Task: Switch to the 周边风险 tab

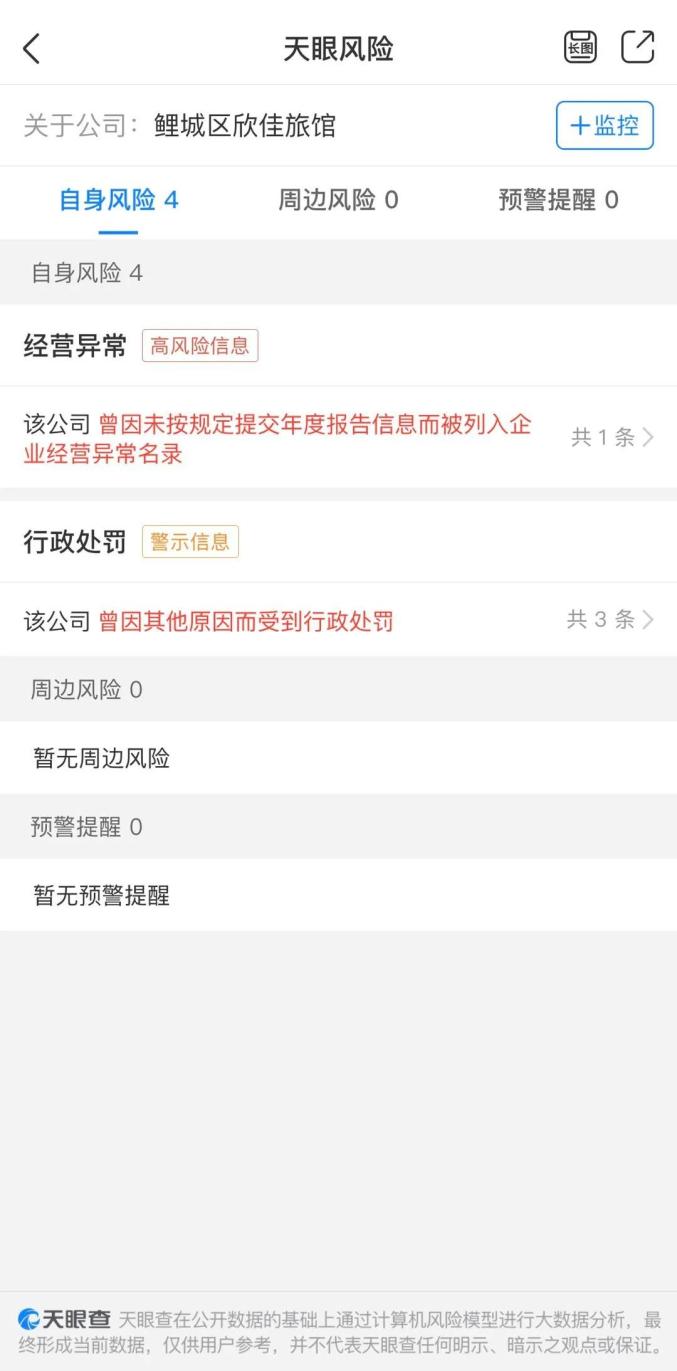Action: click(x=338, y=200)
